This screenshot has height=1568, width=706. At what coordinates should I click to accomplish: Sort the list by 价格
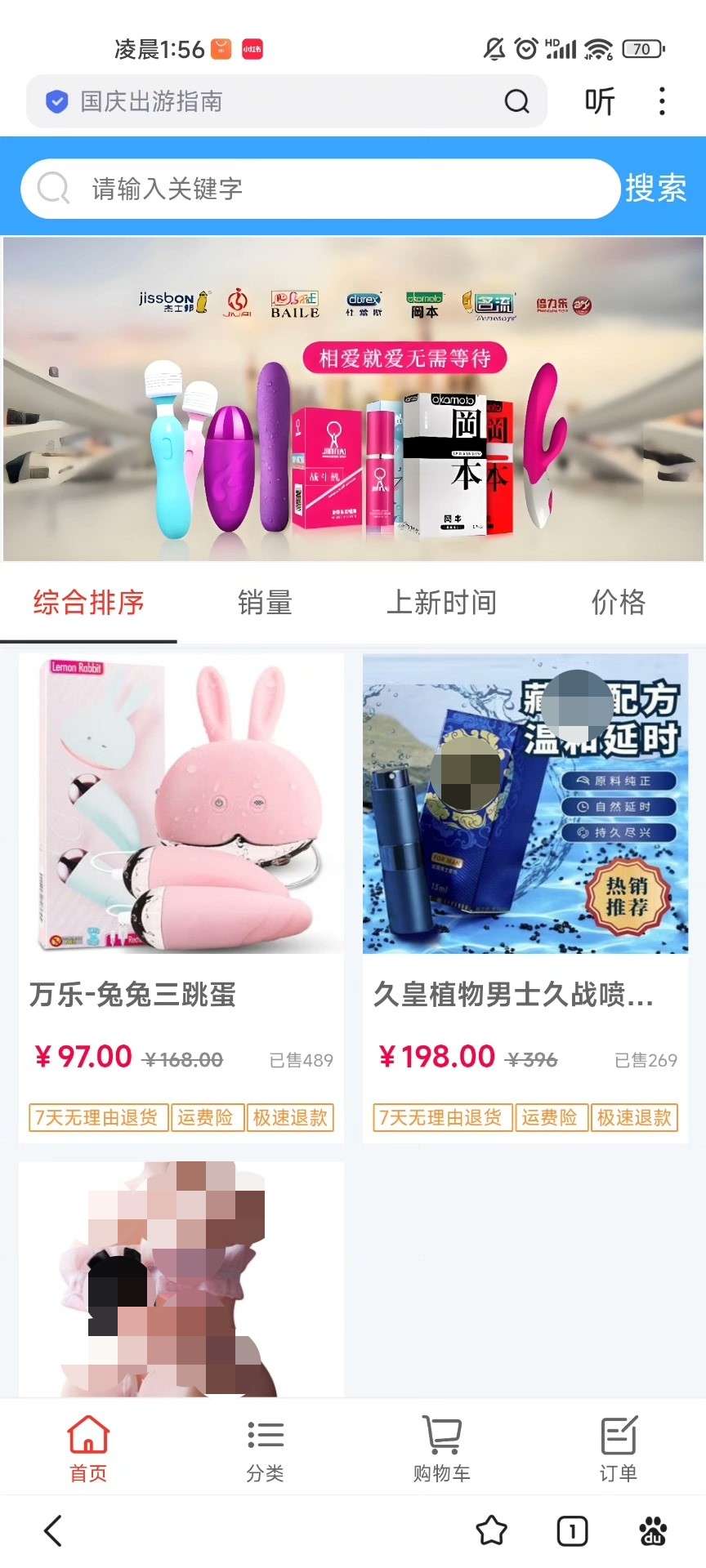pyautogui.click(x=618, y=603)
